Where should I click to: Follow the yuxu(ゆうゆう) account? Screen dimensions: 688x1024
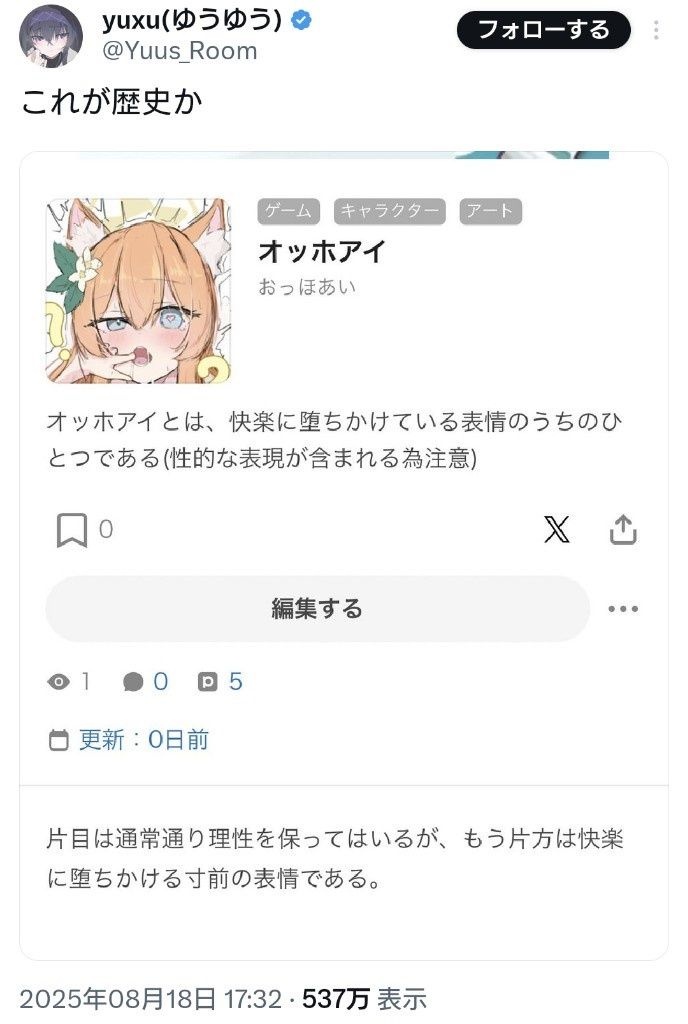click(x=543, y=30)
